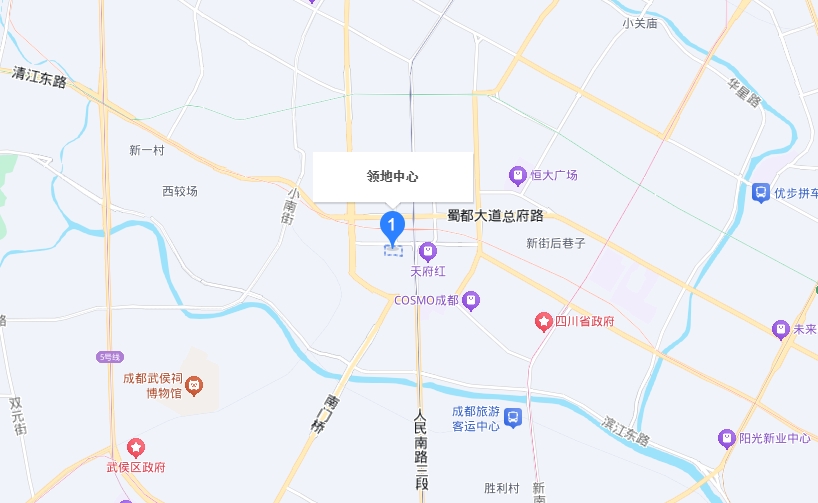The image size is (818, 503).
Task: Open the 领地中心 info bubble
Action: [x=393, y=176]
